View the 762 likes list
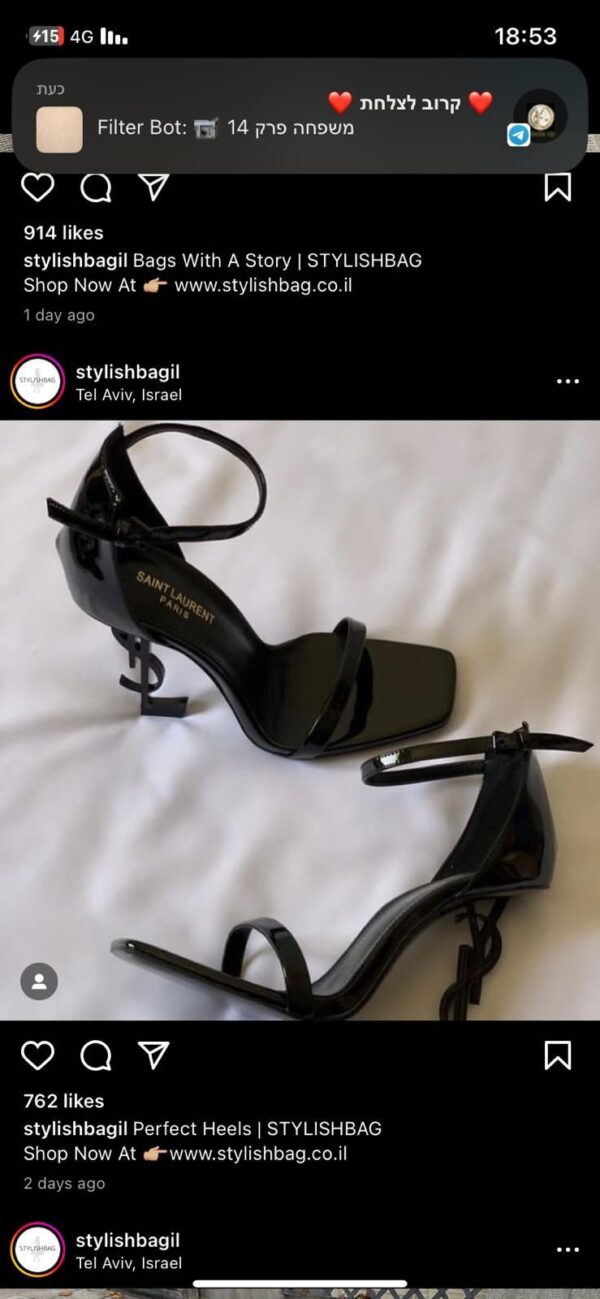600x1299 pixels. (64, 1101)
